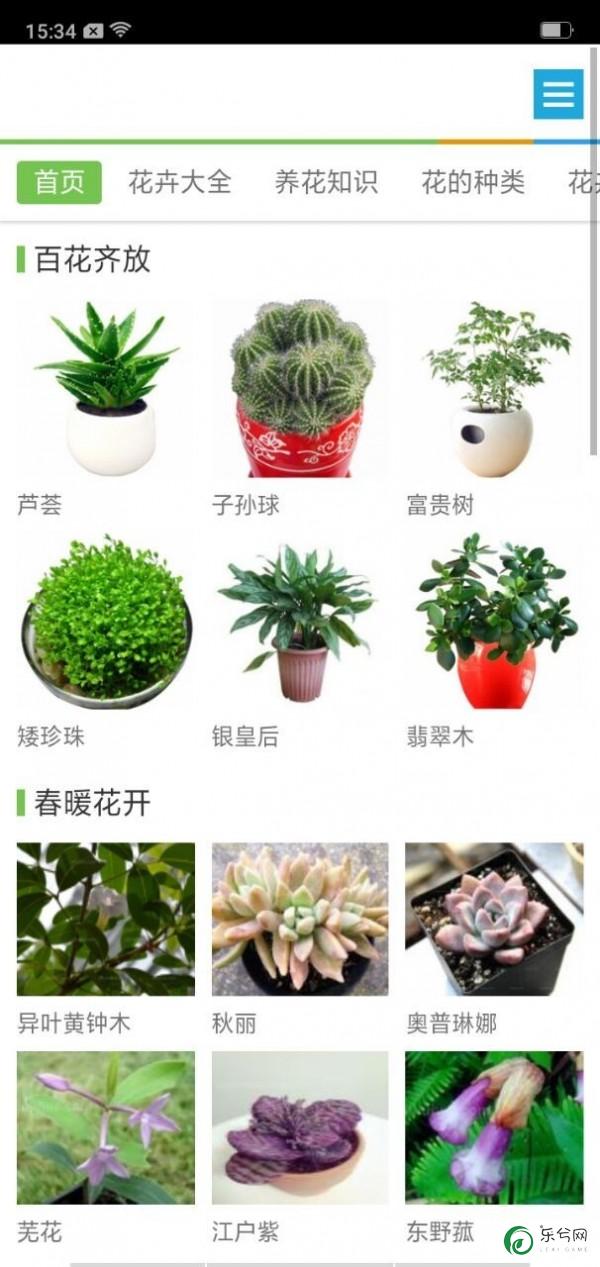Open the 异叶黄钟木 card
Image resolution: width=600 pixels, height=1267 pixels.
pos(106,939)
